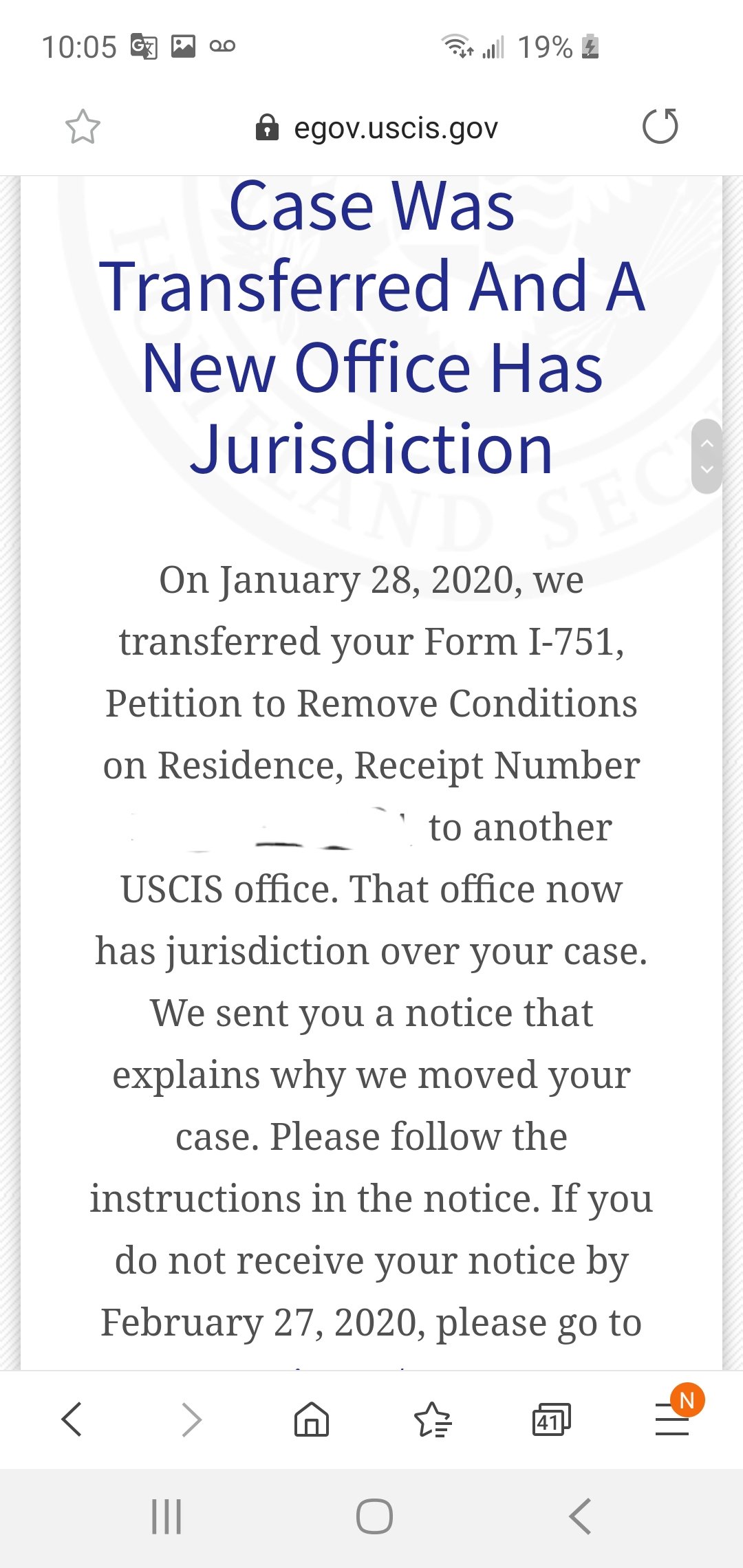Viewport: 743px width, 1568px height.
Task: Tap the scroll-up arrow on the page scroller
Action: click(707, 444)
